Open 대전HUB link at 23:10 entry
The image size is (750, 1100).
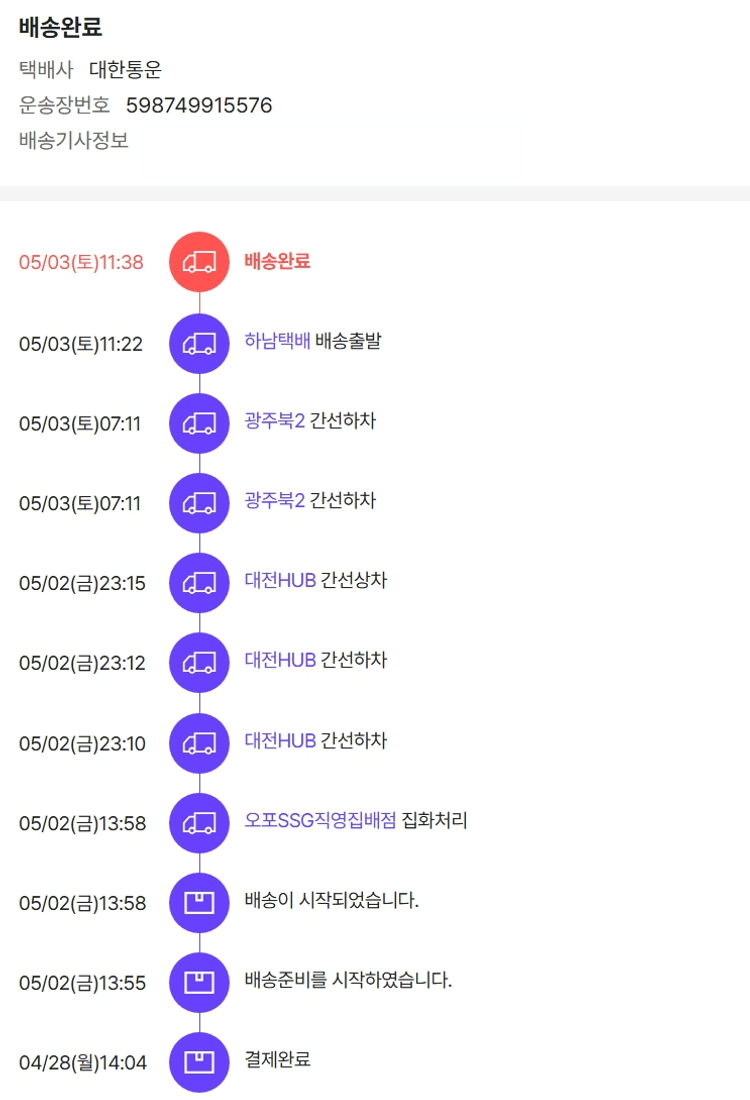tap(280, 741)
